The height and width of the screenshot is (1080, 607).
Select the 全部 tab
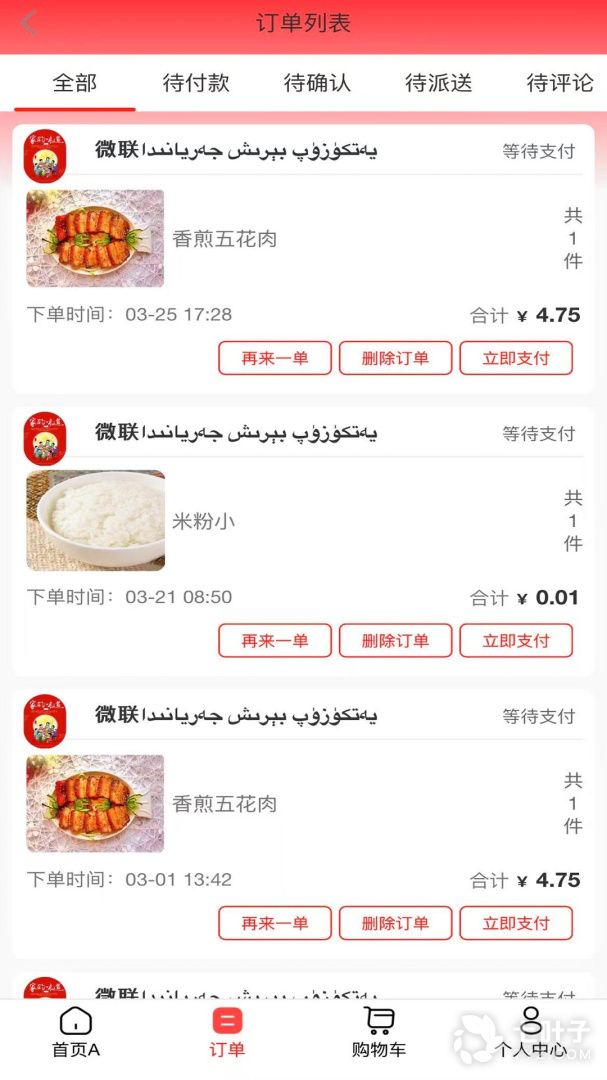pyautogui.click(x=74, y=83)
